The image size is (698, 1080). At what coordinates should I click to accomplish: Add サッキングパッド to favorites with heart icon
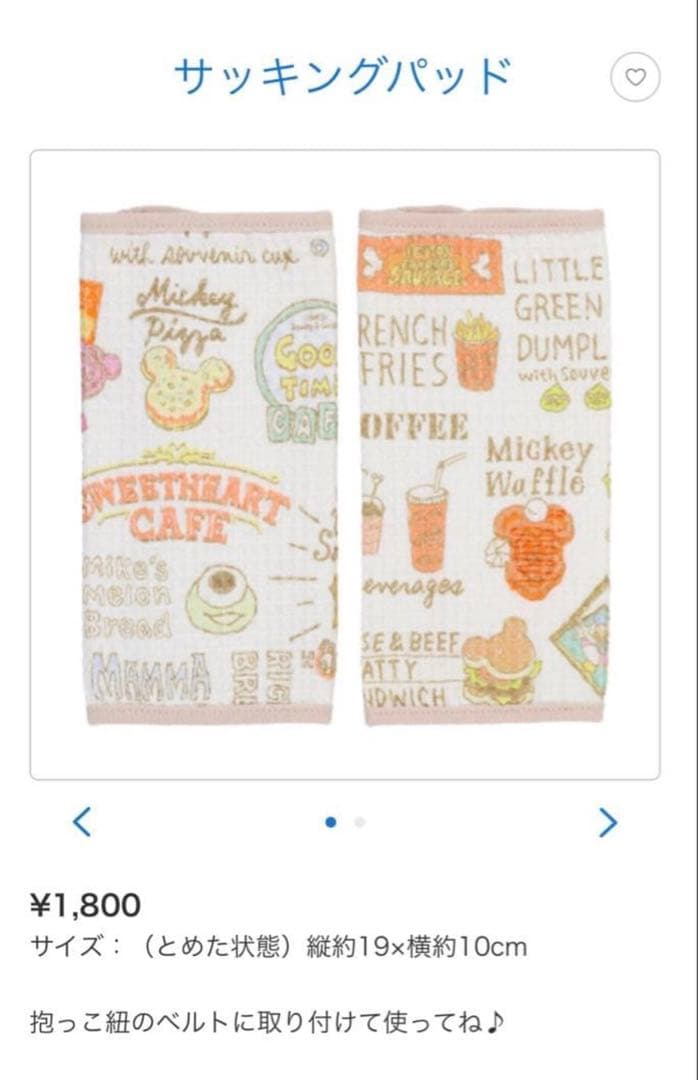[635, 77]
